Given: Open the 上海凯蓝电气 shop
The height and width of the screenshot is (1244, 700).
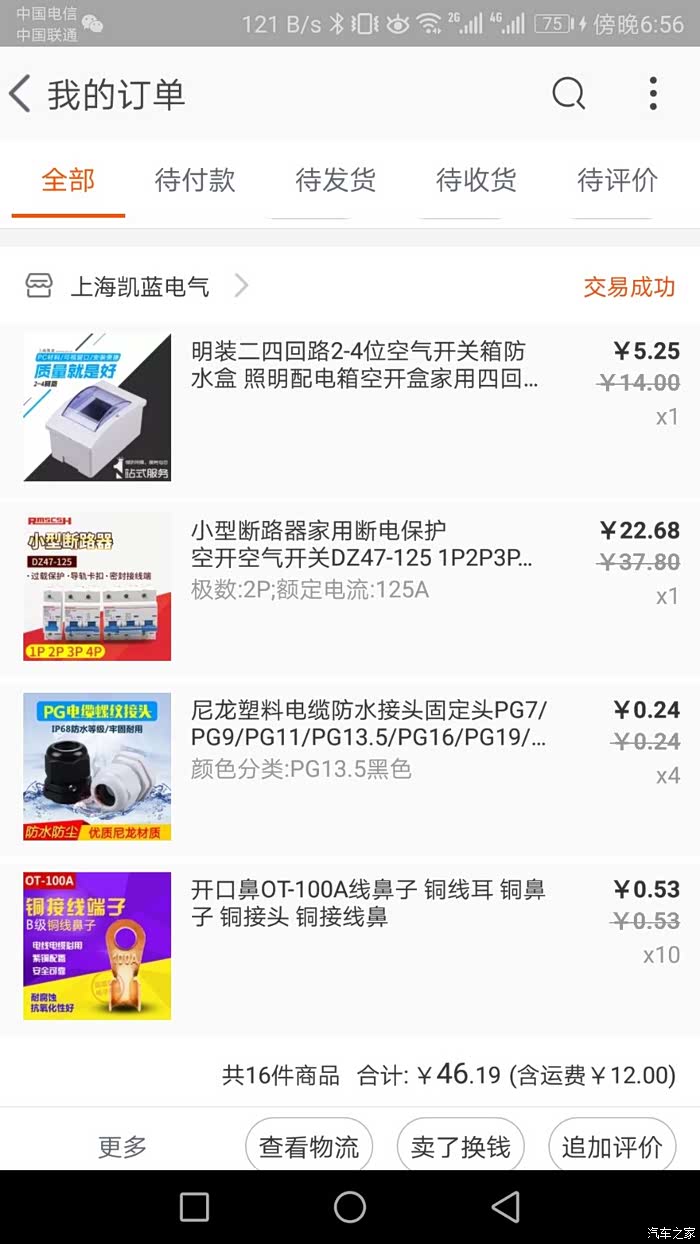Looking at the screenshot, I should [140, 287].
